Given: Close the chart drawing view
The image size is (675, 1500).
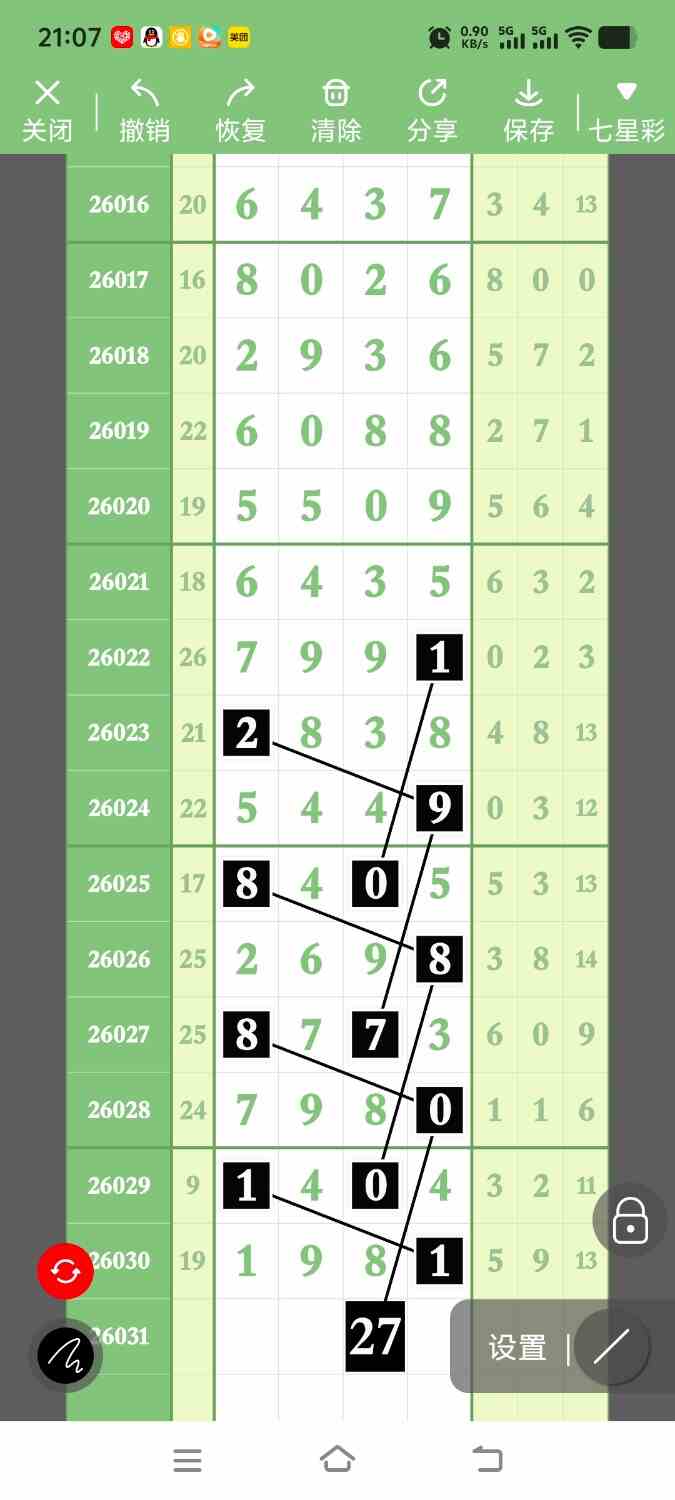Looking at the screenshot, I should click(47, 111).
